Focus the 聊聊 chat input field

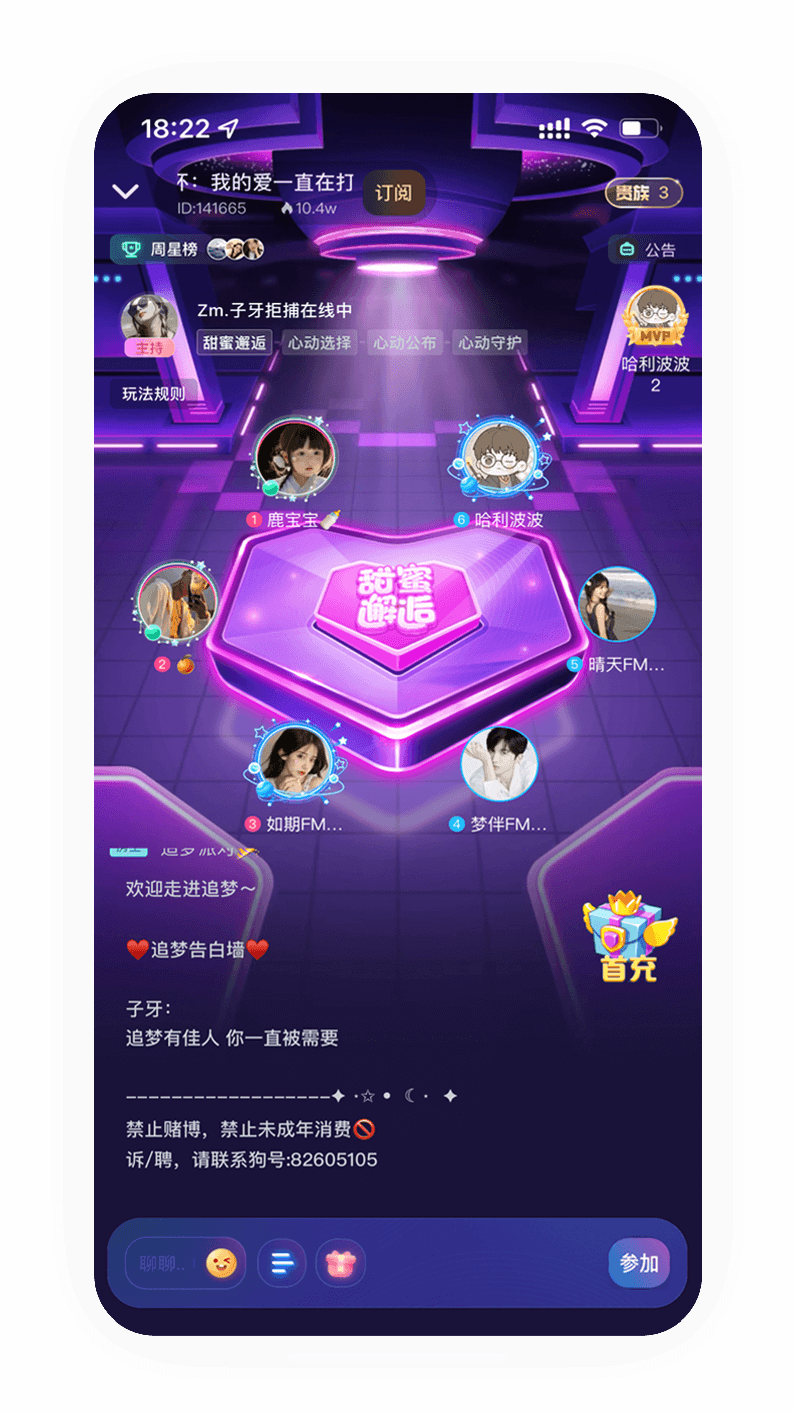tap(164, 1263)
